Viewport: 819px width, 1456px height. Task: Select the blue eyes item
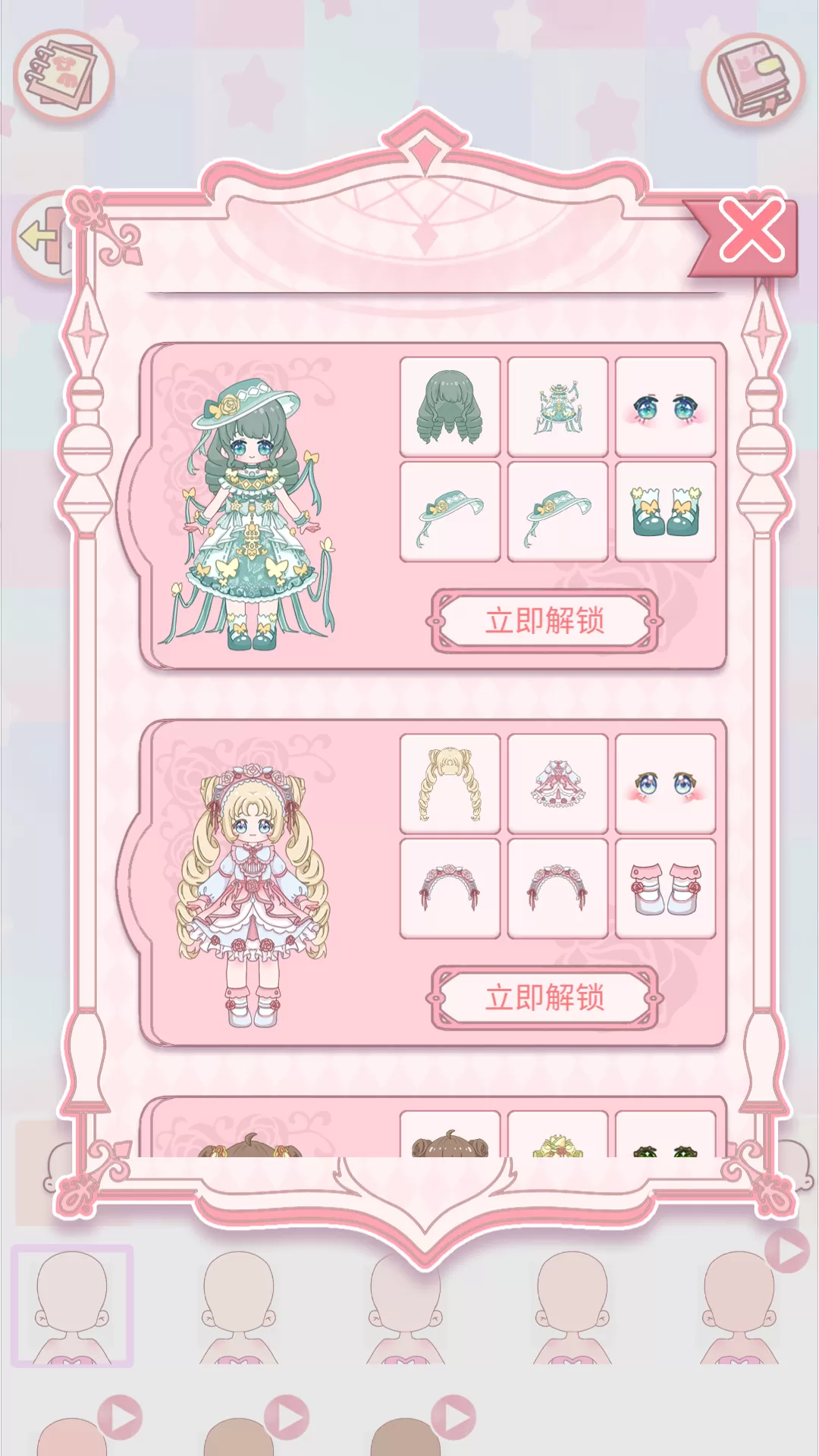tap(665, 783)
